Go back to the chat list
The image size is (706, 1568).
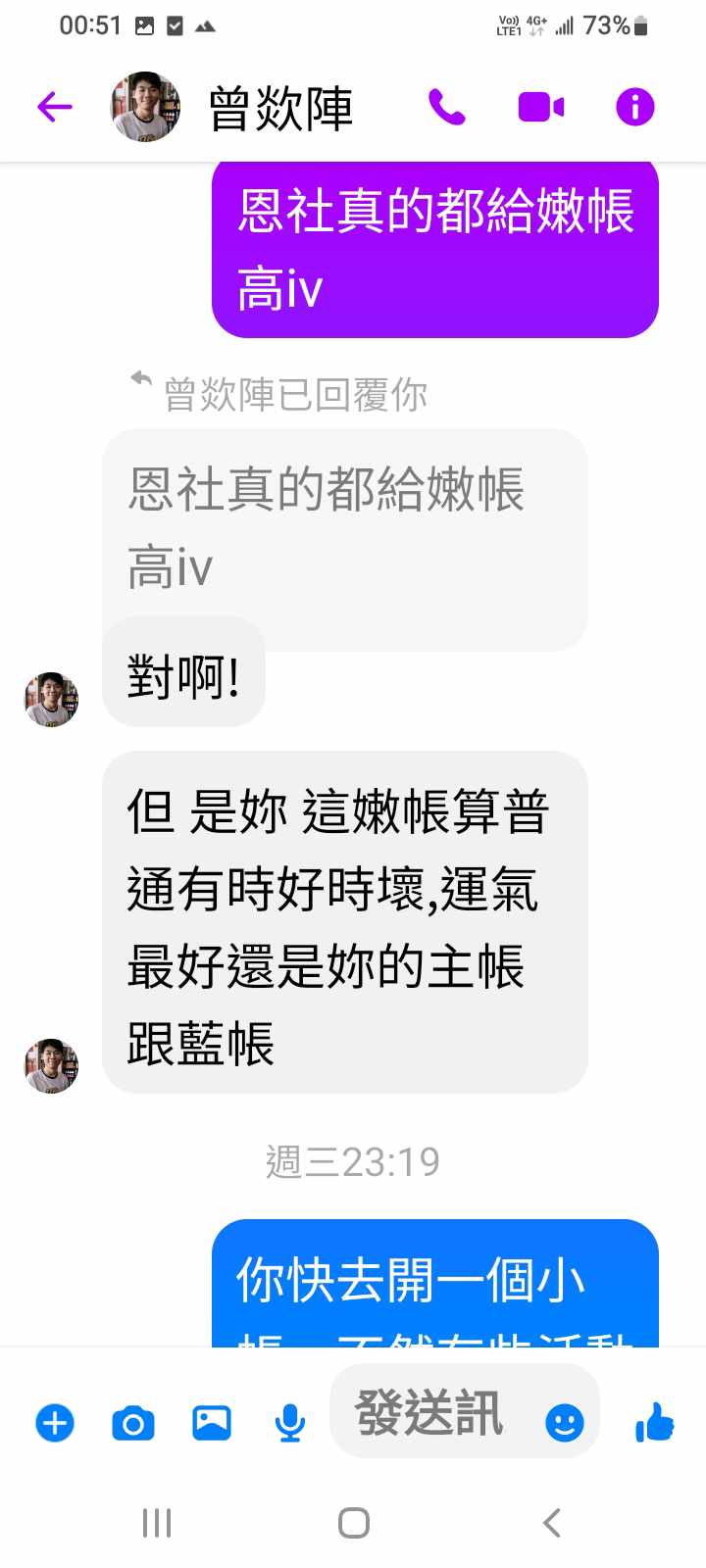(55, 107)
